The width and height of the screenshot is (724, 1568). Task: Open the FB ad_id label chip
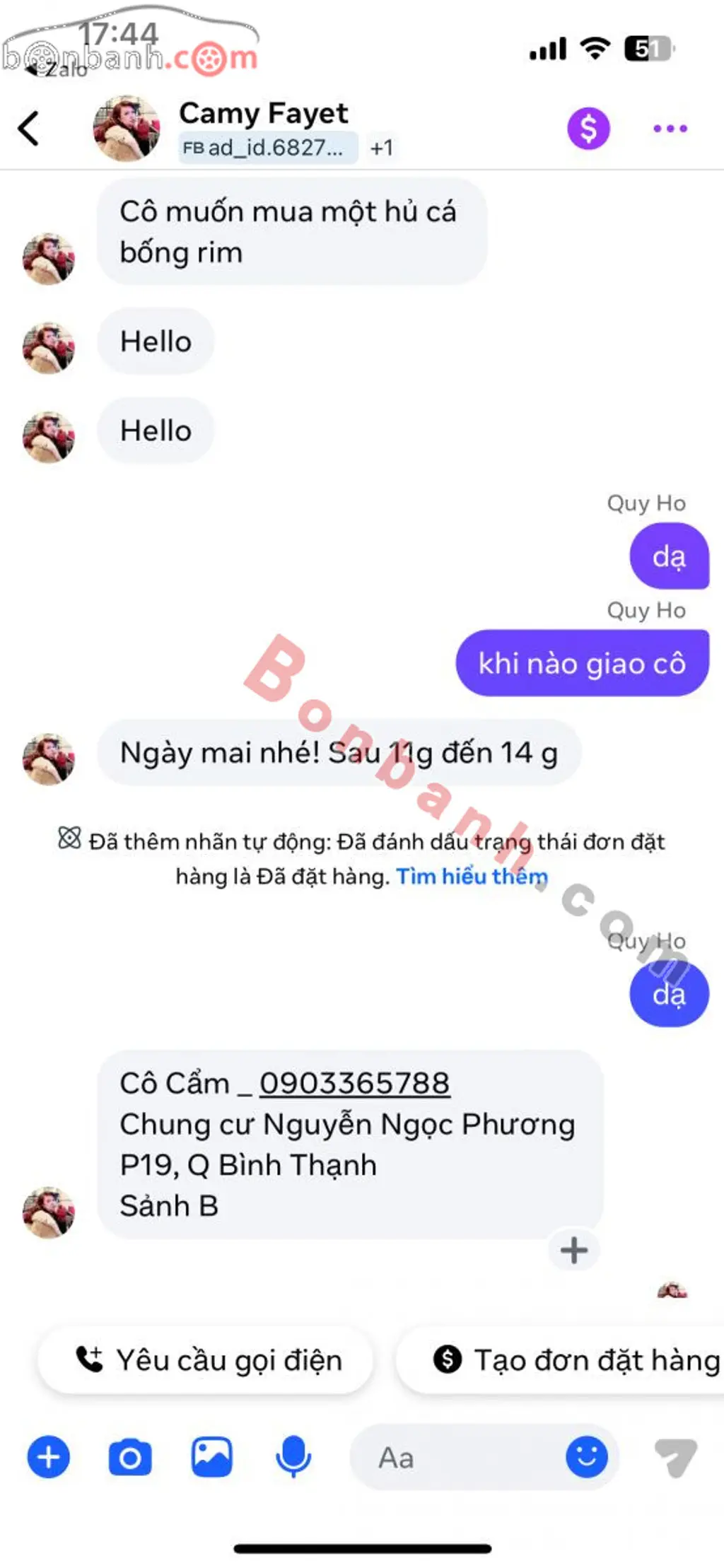coord(267,148)
